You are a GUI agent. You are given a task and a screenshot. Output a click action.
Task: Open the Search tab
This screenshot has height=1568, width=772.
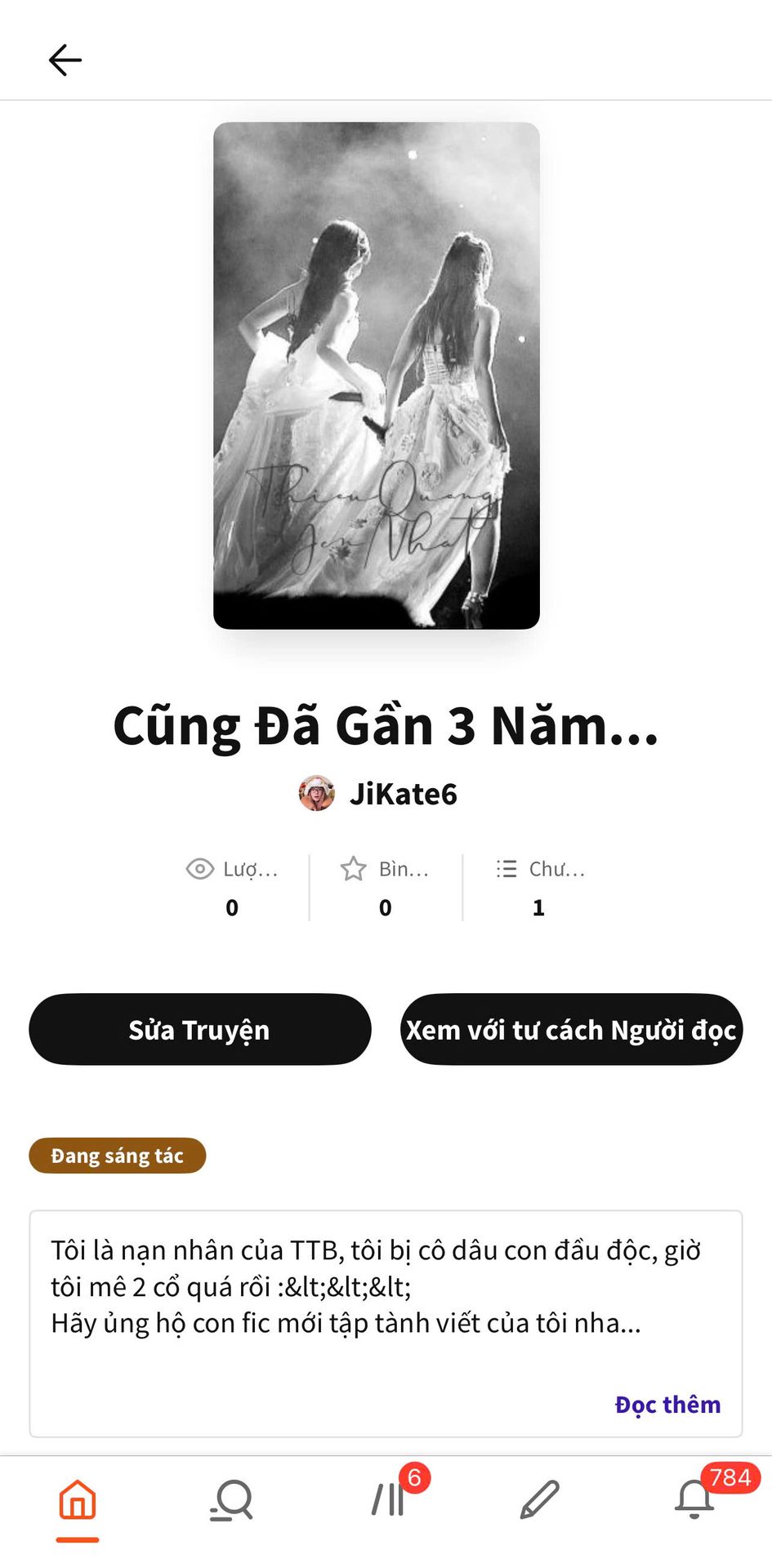point(232,1500)
